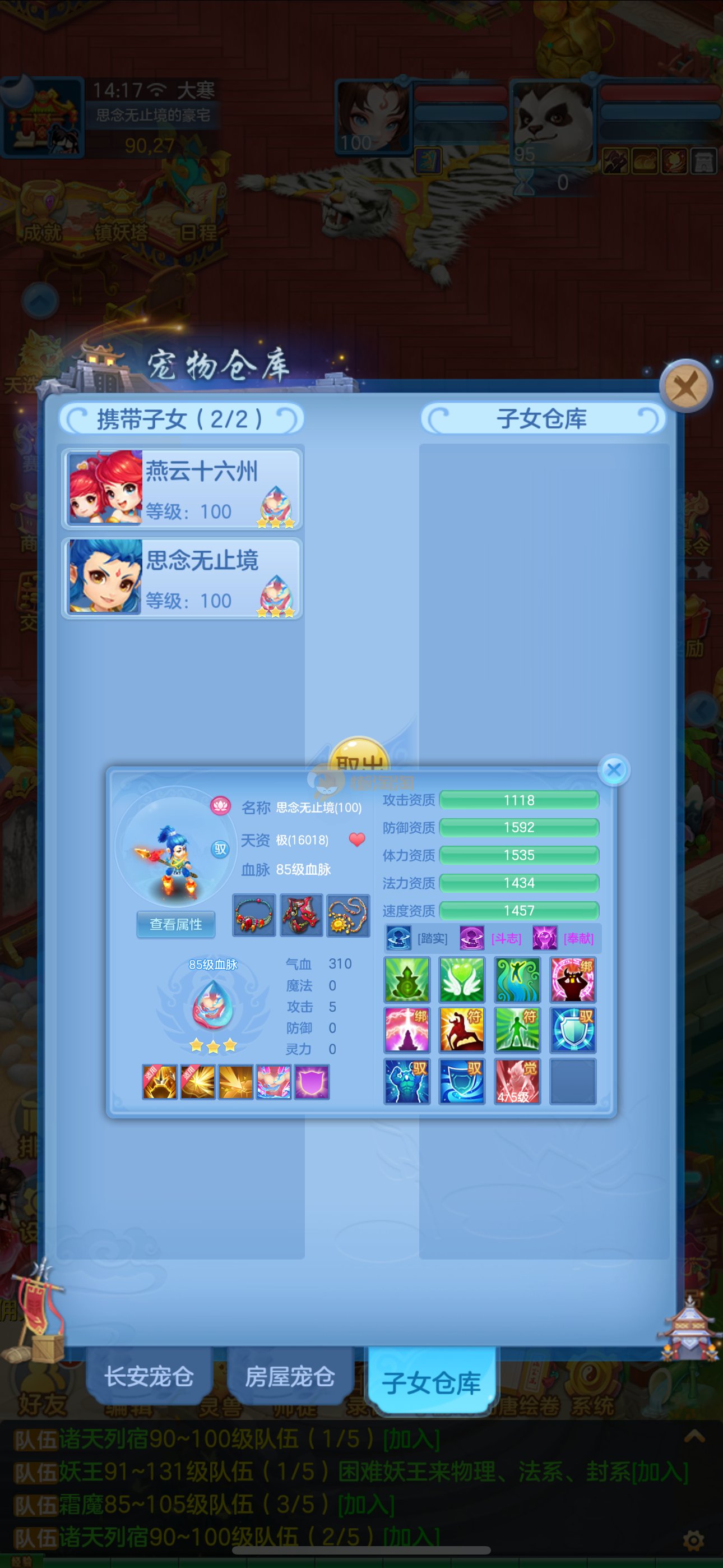View the golden necklace equipment
Viewport: 723px width, 1568px height.
click(x=348, y=915)
